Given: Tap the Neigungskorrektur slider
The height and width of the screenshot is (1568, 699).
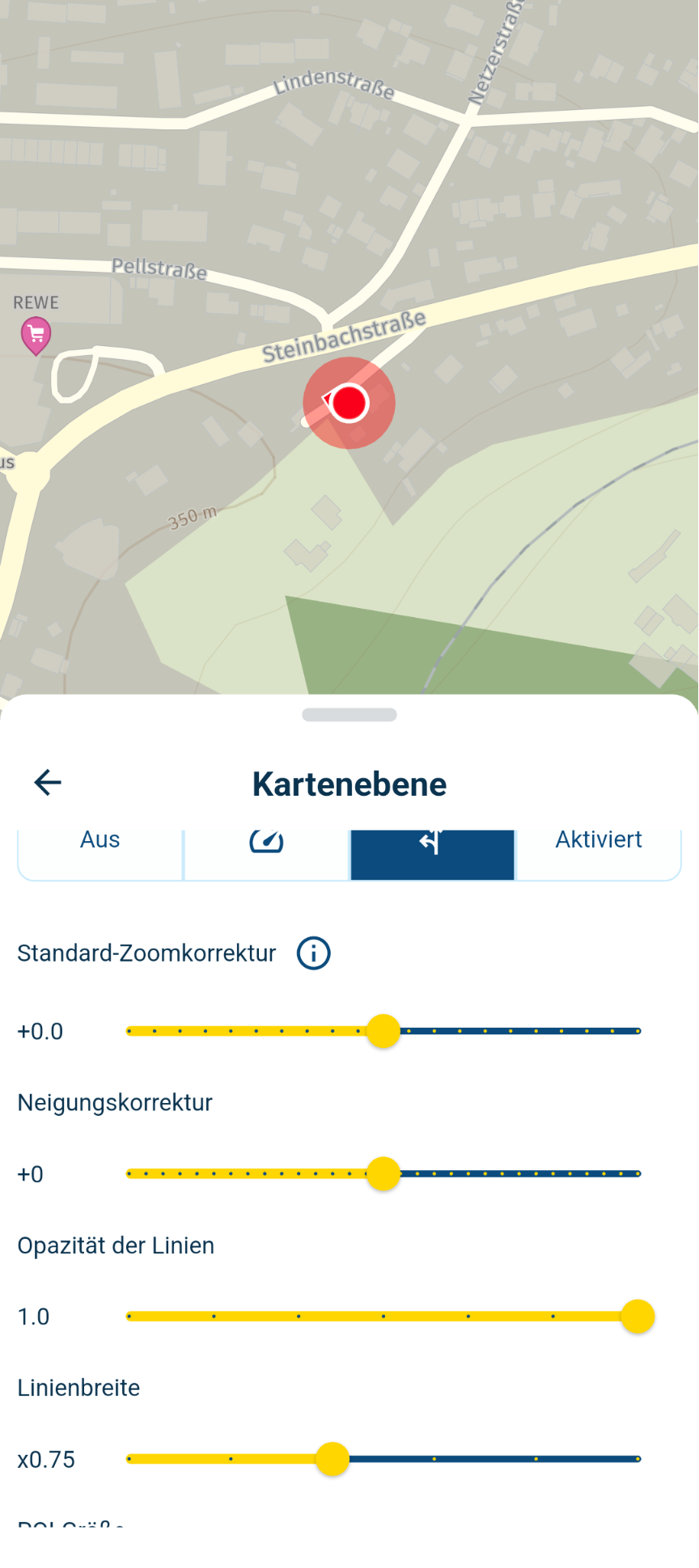Looking at the screenshot, I should (x=383, y=1173).
